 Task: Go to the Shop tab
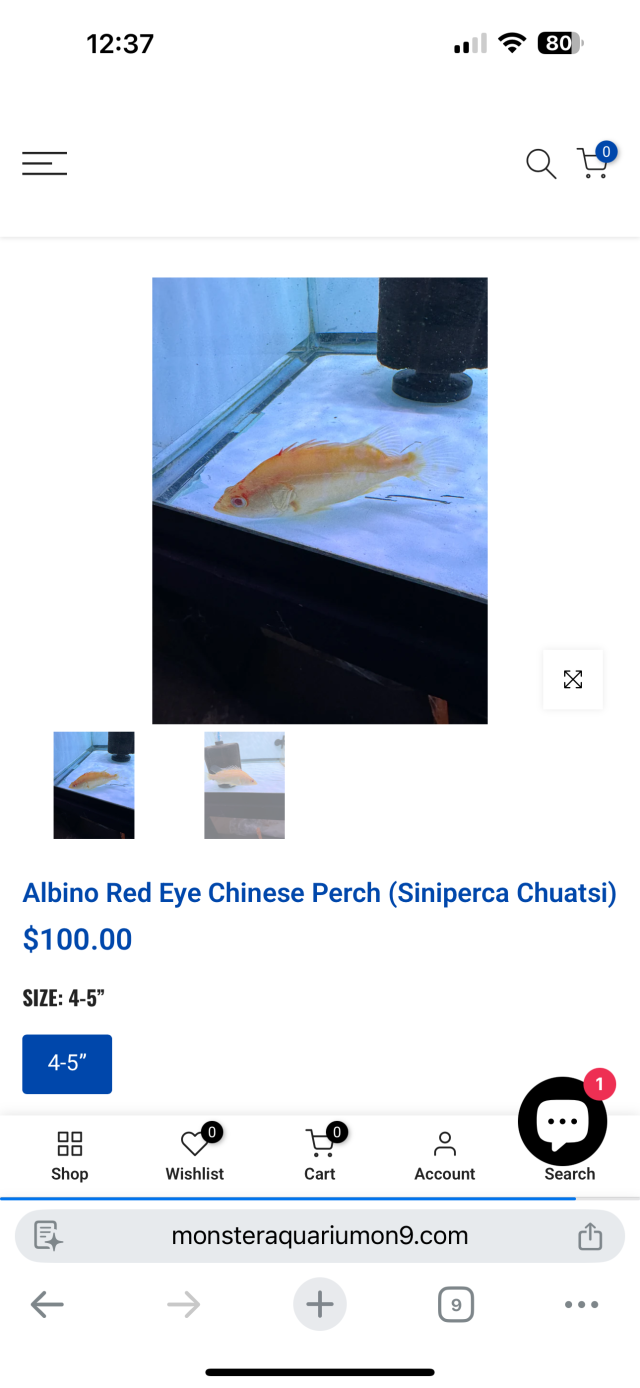pos(70,1156)
